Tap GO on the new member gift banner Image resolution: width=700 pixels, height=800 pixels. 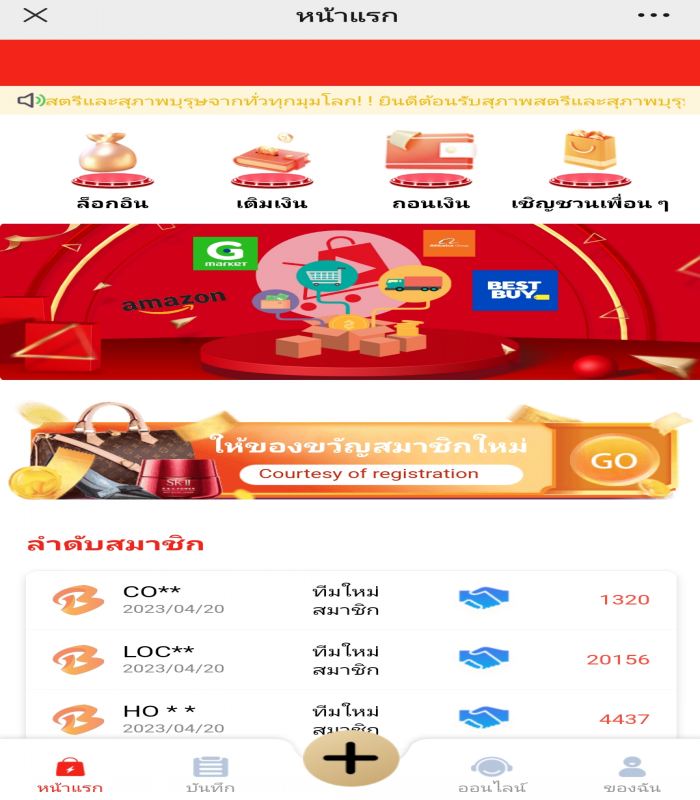614,461
